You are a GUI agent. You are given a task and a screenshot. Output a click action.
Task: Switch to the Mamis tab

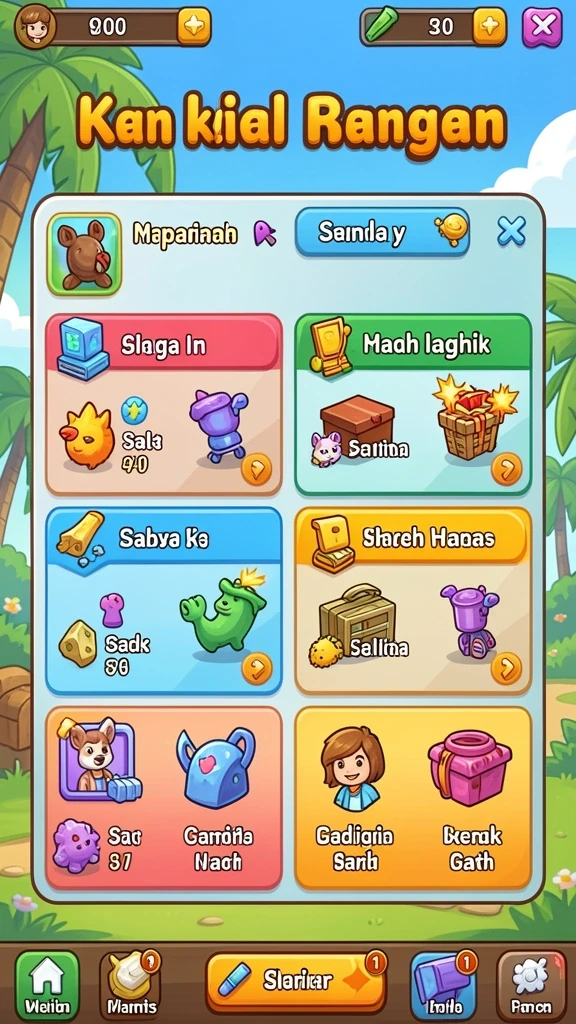click(129, 985)
